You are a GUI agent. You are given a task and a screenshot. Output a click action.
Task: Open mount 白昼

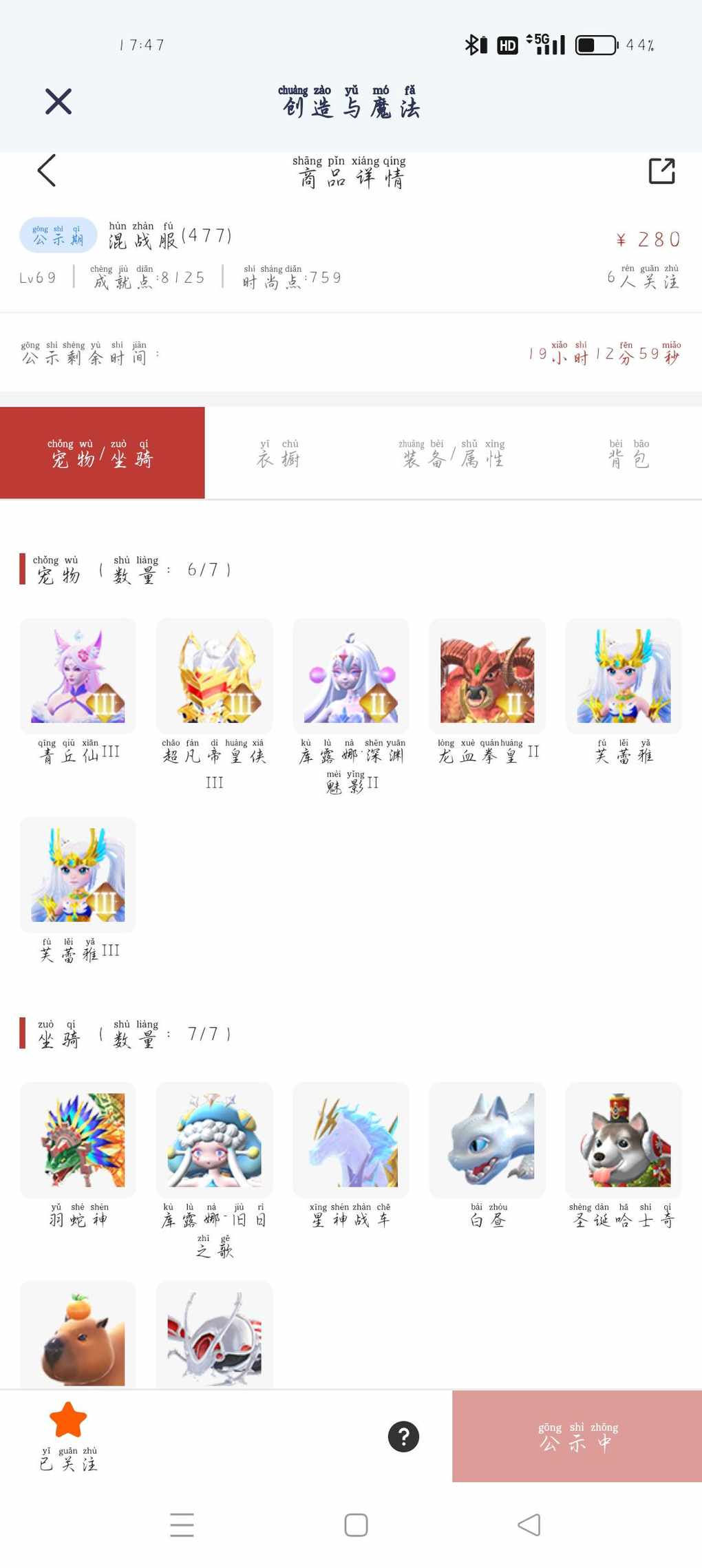[x=487, y=1140]
